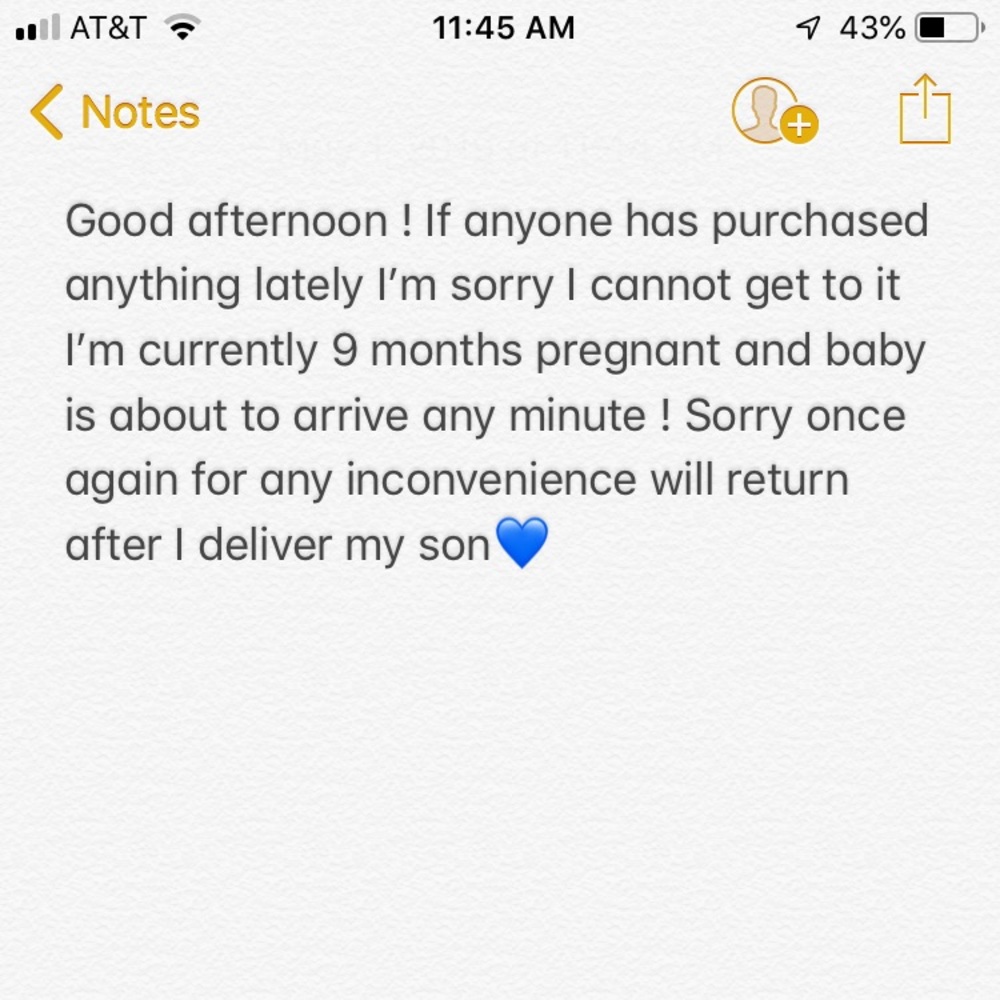Tap the note text to edit it

495,382
